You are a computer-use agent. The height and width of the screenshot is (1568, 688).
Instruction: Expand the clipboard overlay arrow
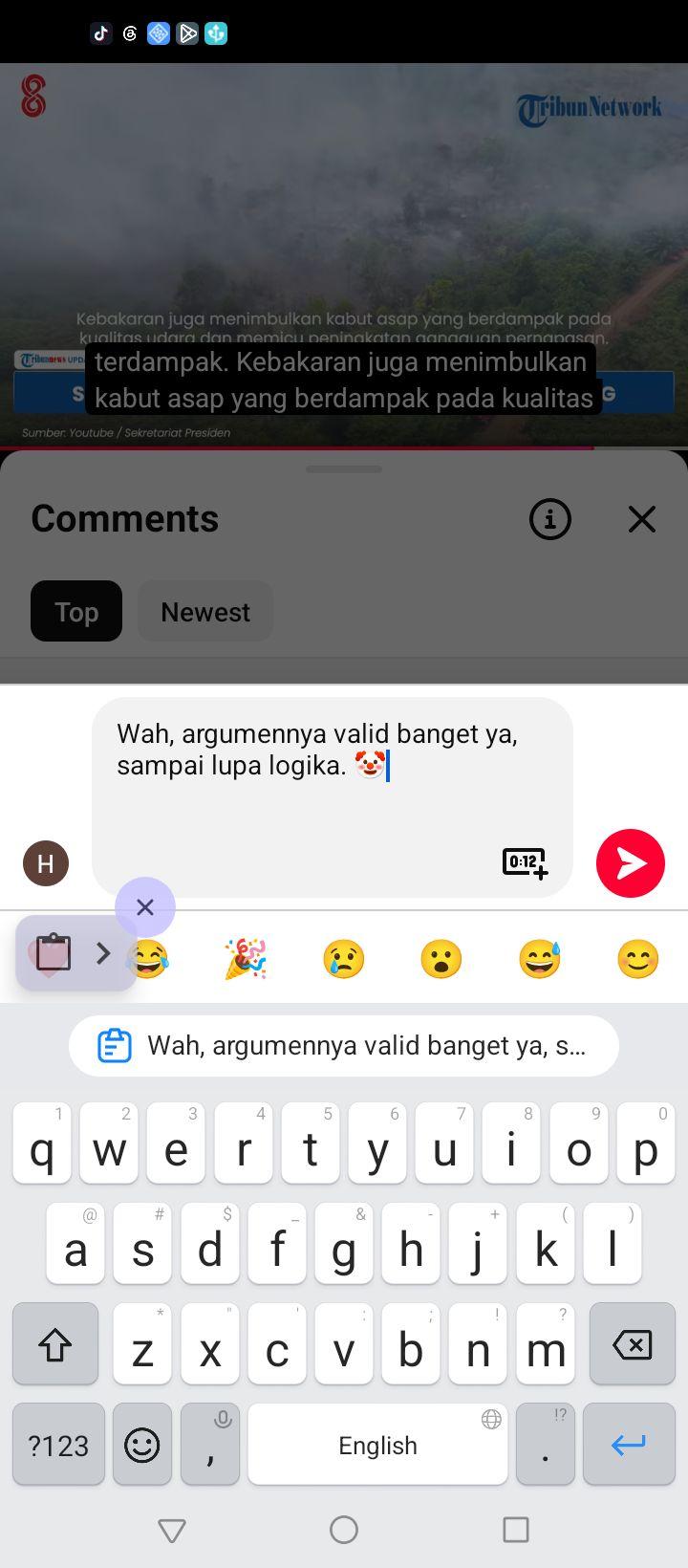[x=103, y=953]
